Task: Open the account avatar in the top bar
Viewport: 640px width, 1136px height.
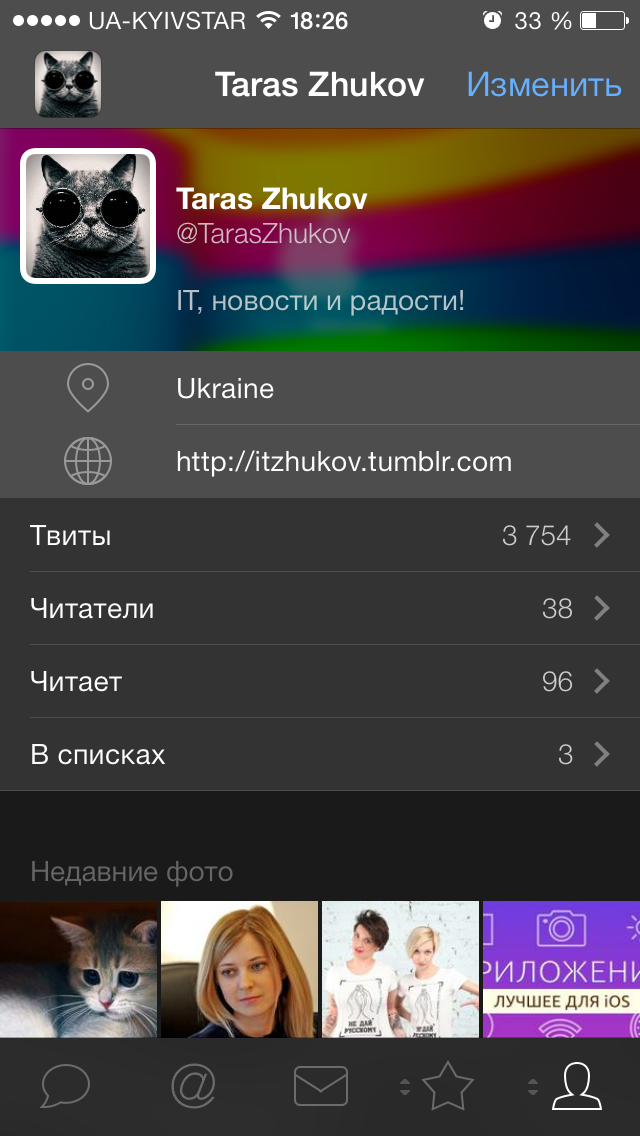Action: (x=68, y=85)
